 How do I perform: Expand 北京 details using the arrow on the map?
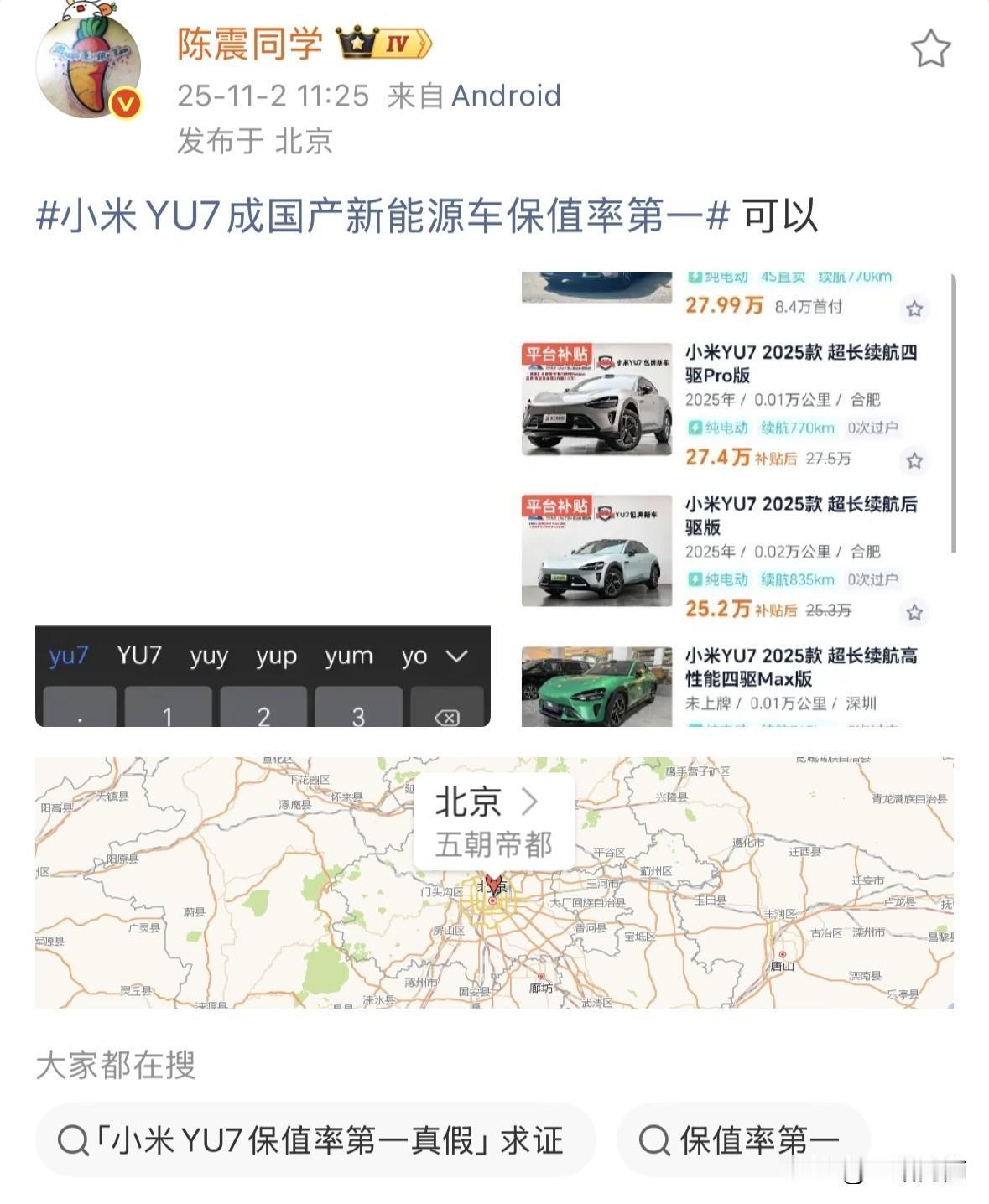point(532,802)
